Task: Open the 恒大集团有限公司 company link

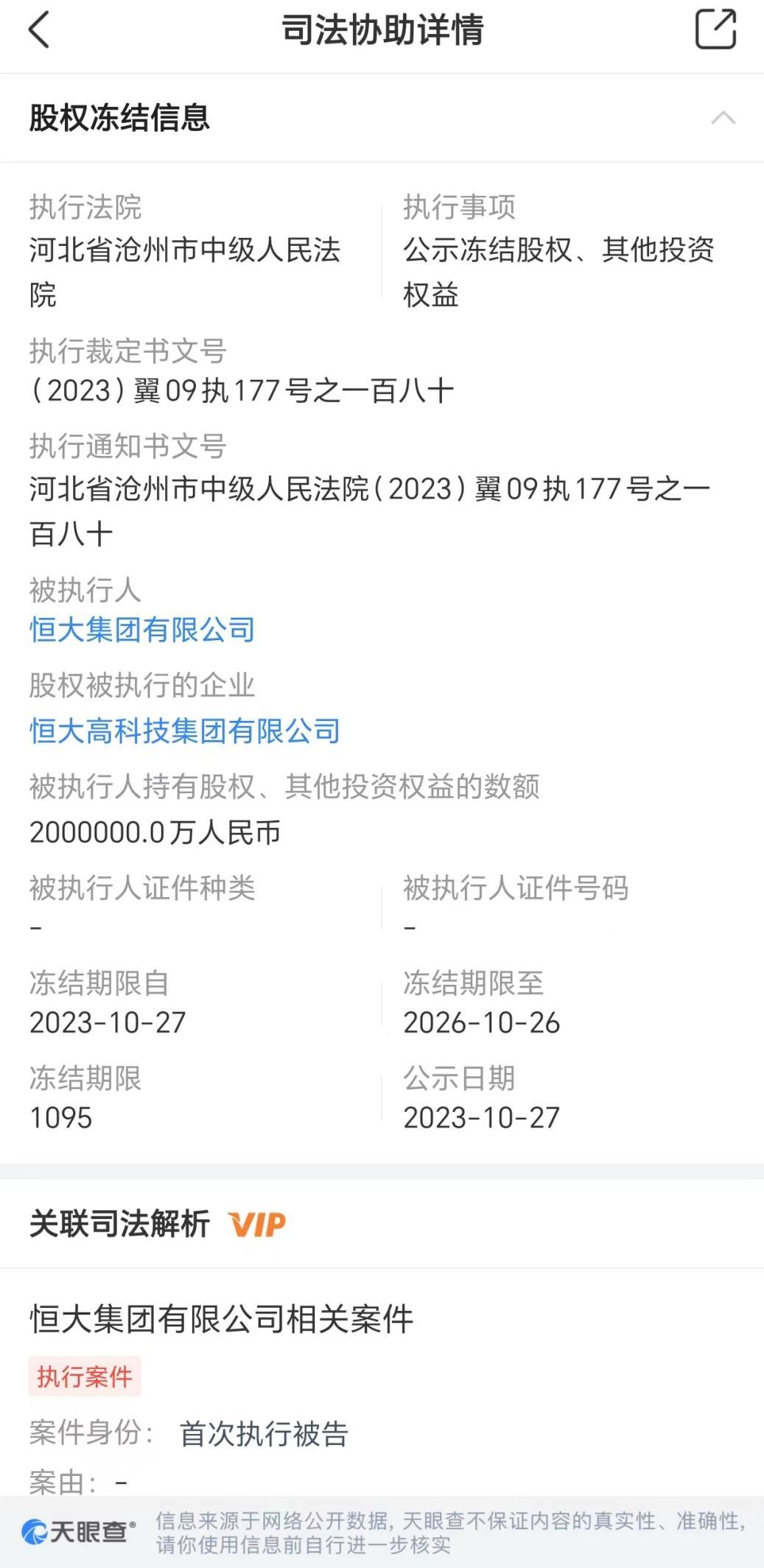Action: point(142,630)
